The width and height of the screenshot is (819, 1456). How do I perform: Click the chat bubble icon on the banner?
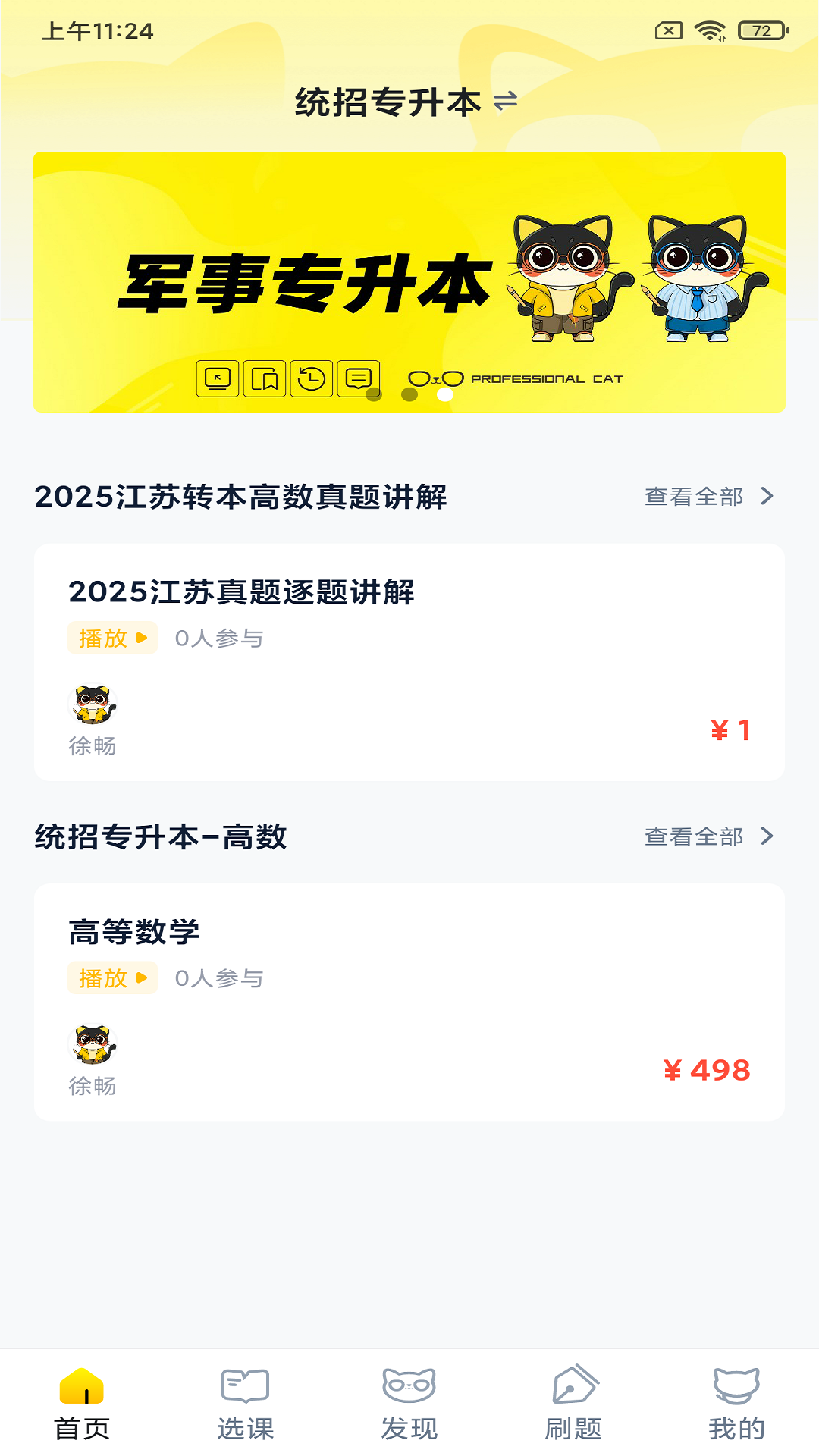(359, 378)
